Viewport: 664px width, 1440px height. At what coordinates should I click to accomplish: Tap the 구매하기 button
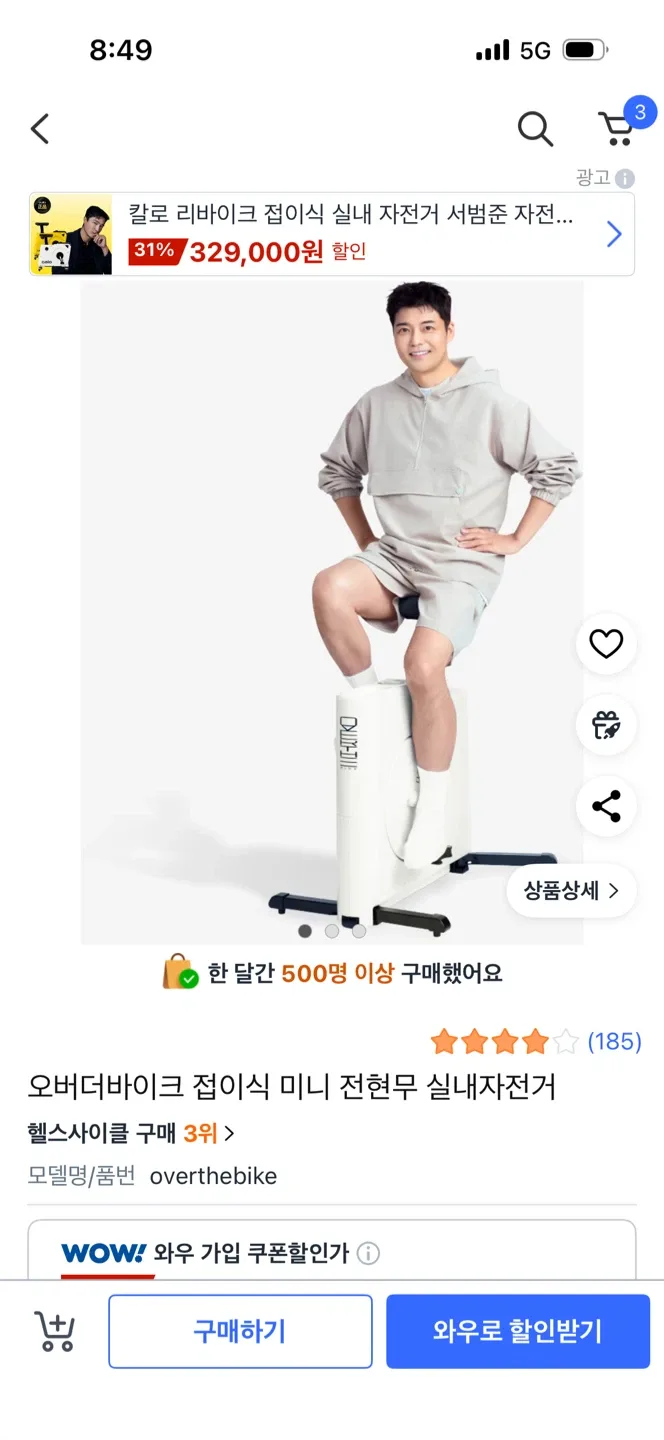240,1331
